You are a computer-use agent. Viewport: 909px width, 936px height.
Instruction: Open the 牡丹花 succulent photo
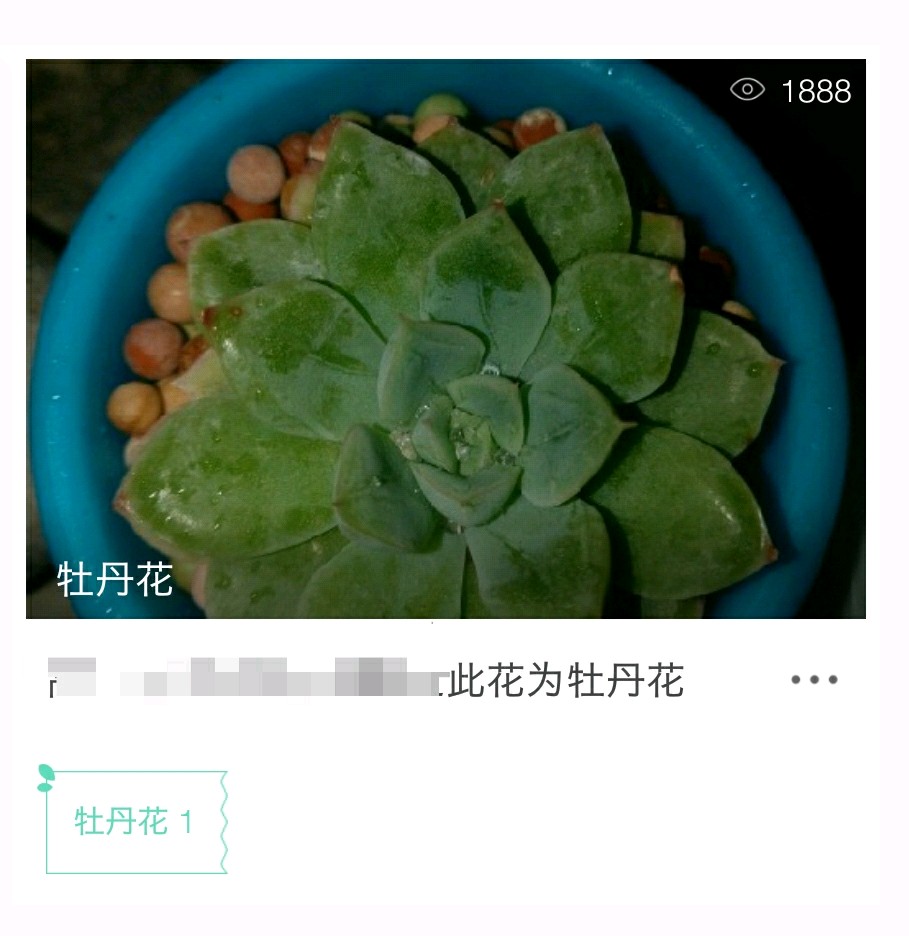click(445, 340)
